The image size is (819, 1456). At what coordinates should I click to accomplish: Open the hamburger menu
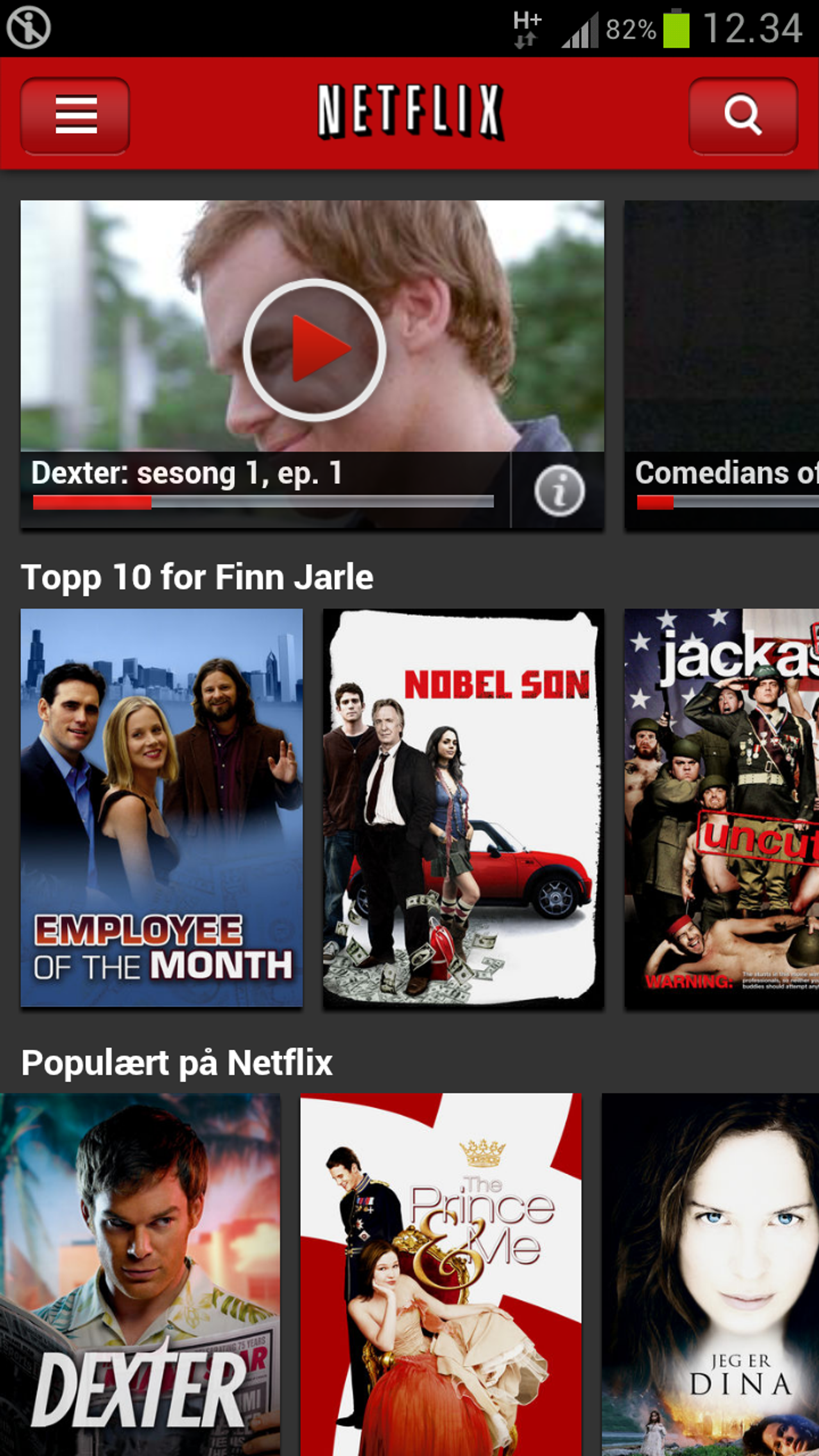75,115
